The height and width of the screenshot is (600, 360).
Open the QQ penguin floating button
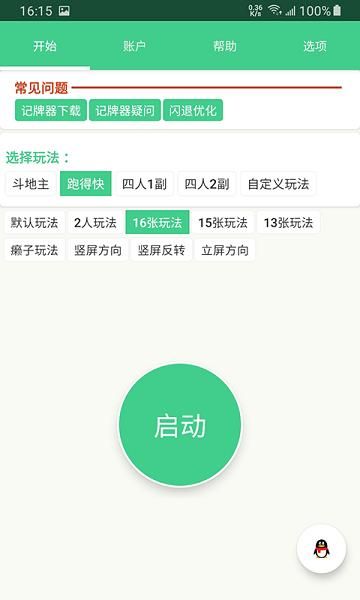coord(321,549)
